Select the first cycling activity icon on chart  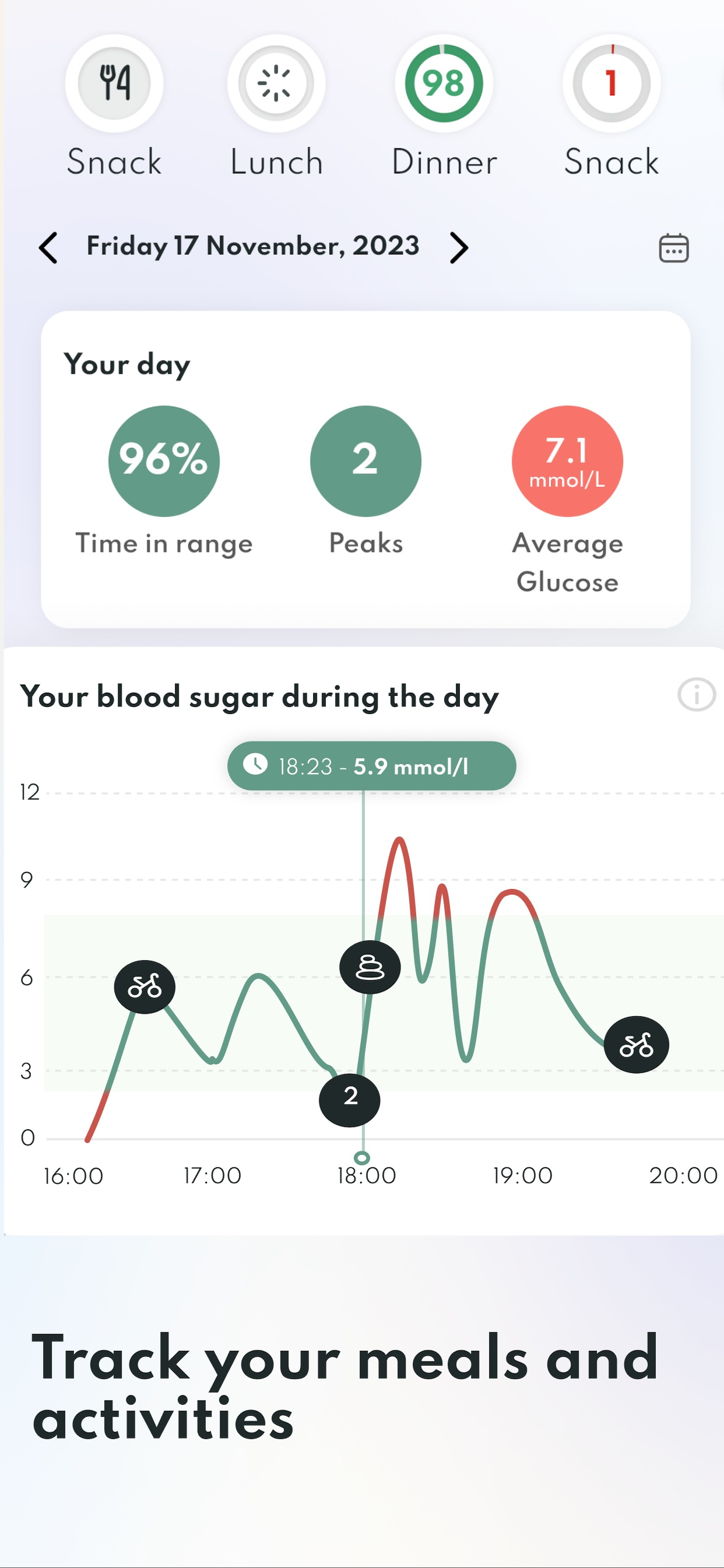pyautogui.click(x=145, y=986)
